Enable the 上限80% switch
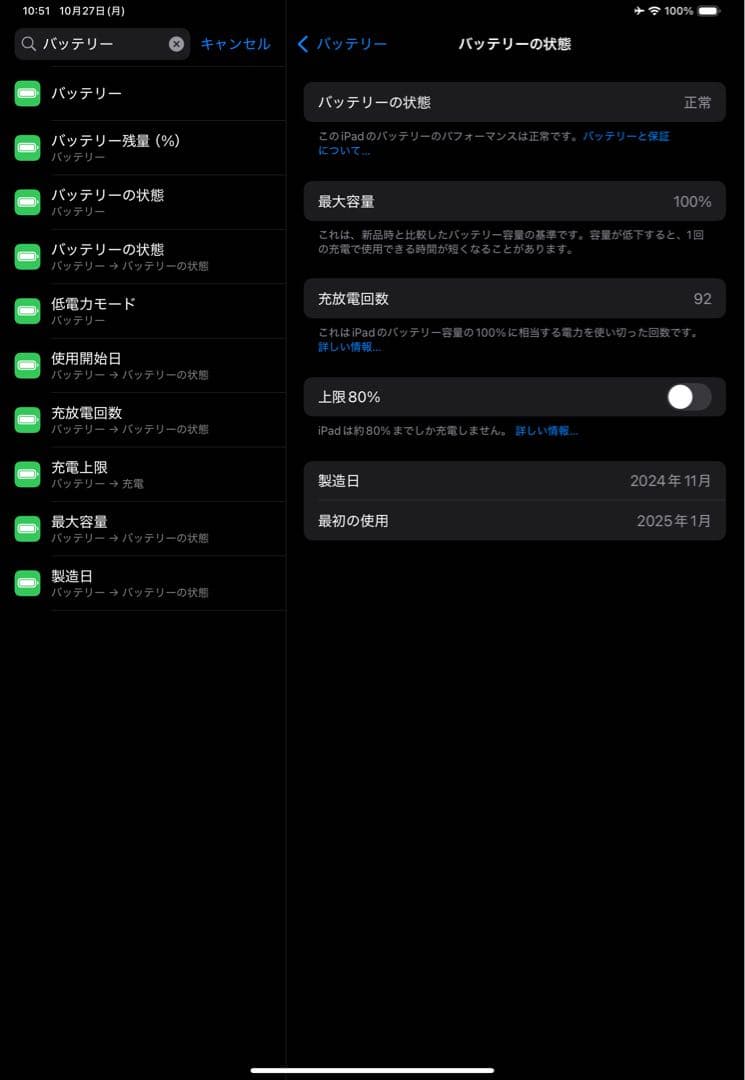The image size is (745, 1080). click(689, 397)
